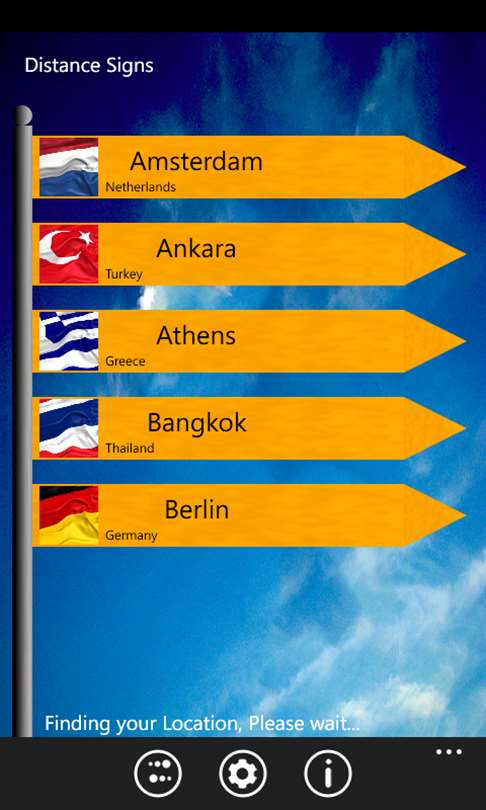
Task: Open the Amsterdam distance sign
Action: tap(249, 167)
